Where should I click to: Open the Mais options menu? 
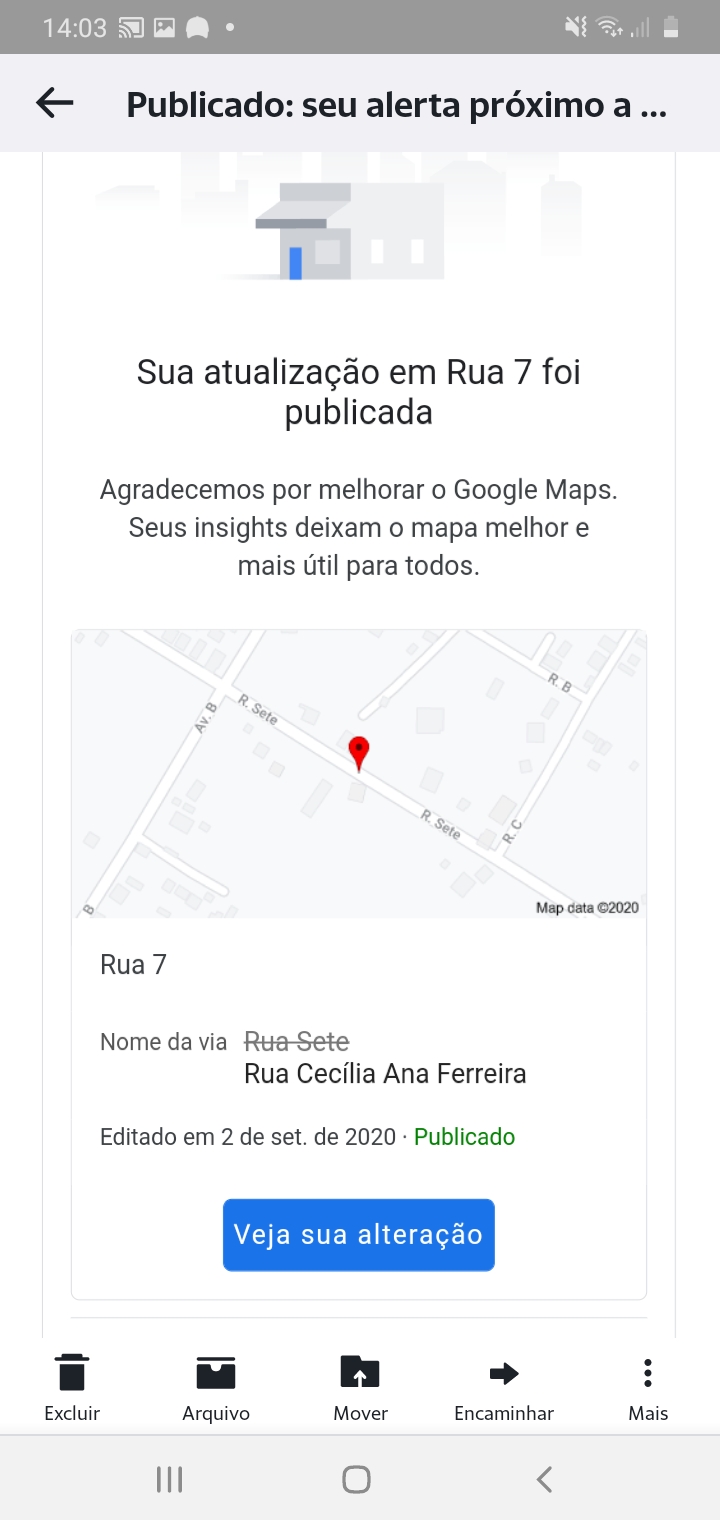(648, 1386)
